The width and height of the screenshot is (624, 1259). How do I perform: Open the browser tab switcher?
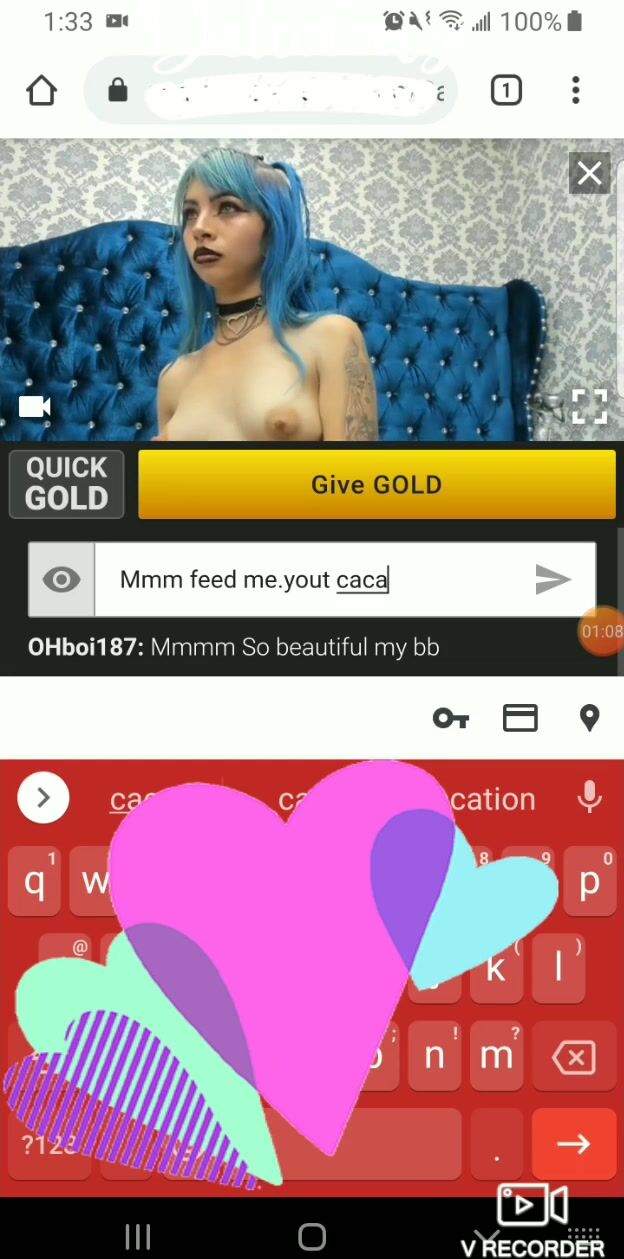[x=506, y=91]
